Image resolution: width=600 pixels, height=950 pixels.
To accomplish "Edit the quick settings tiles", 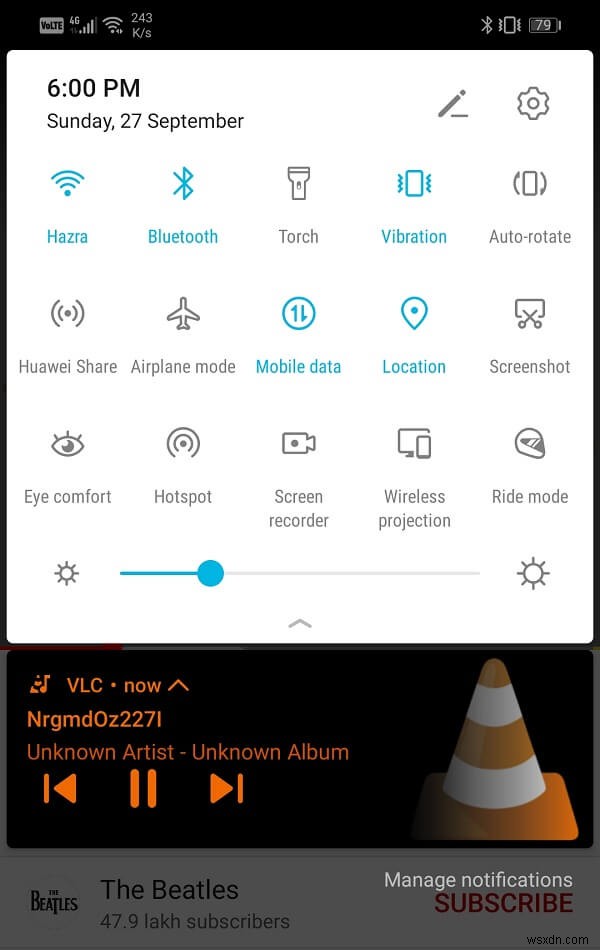I will coord(452,104).
